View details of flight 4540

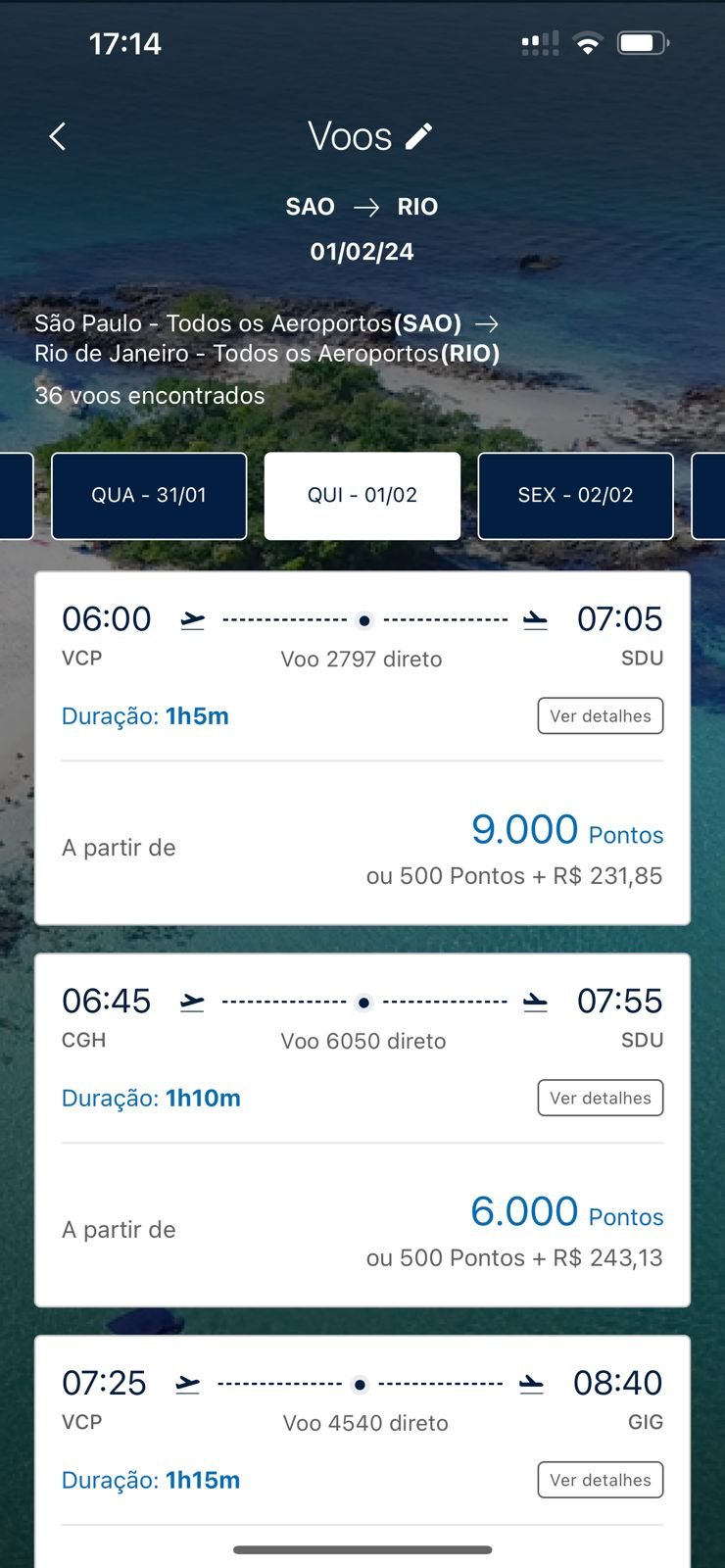[x=601, y=1480]
